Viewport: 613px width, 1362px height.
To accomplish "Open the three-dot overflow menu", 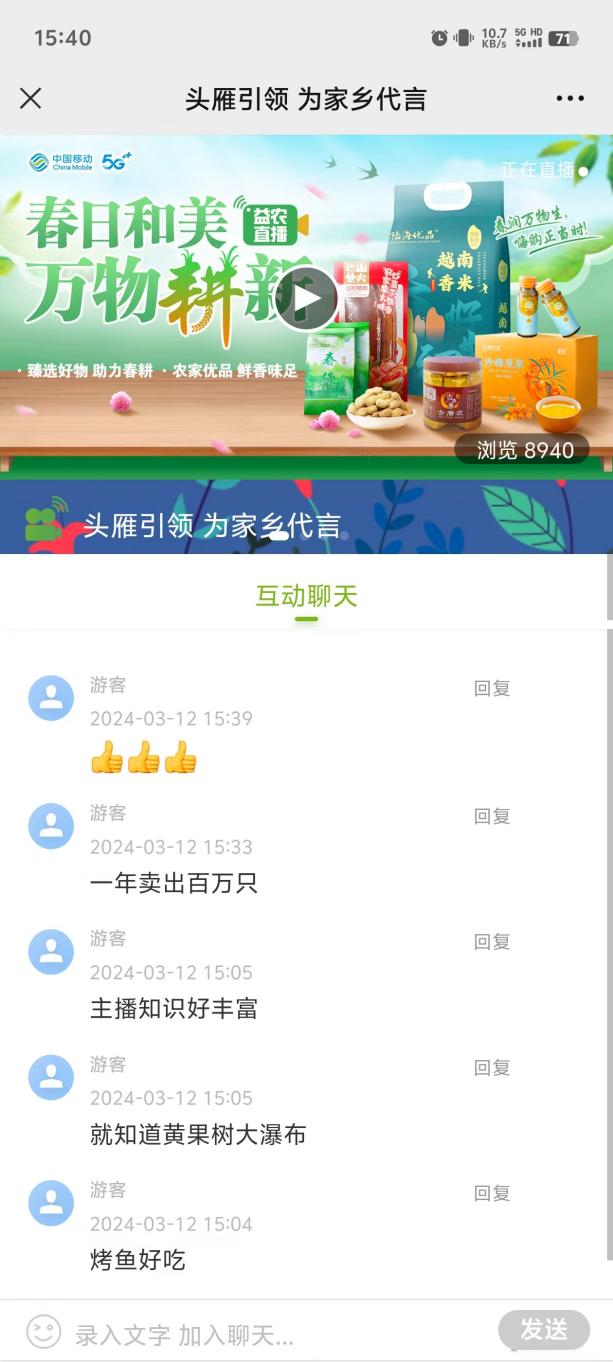I will pos(570,98).
